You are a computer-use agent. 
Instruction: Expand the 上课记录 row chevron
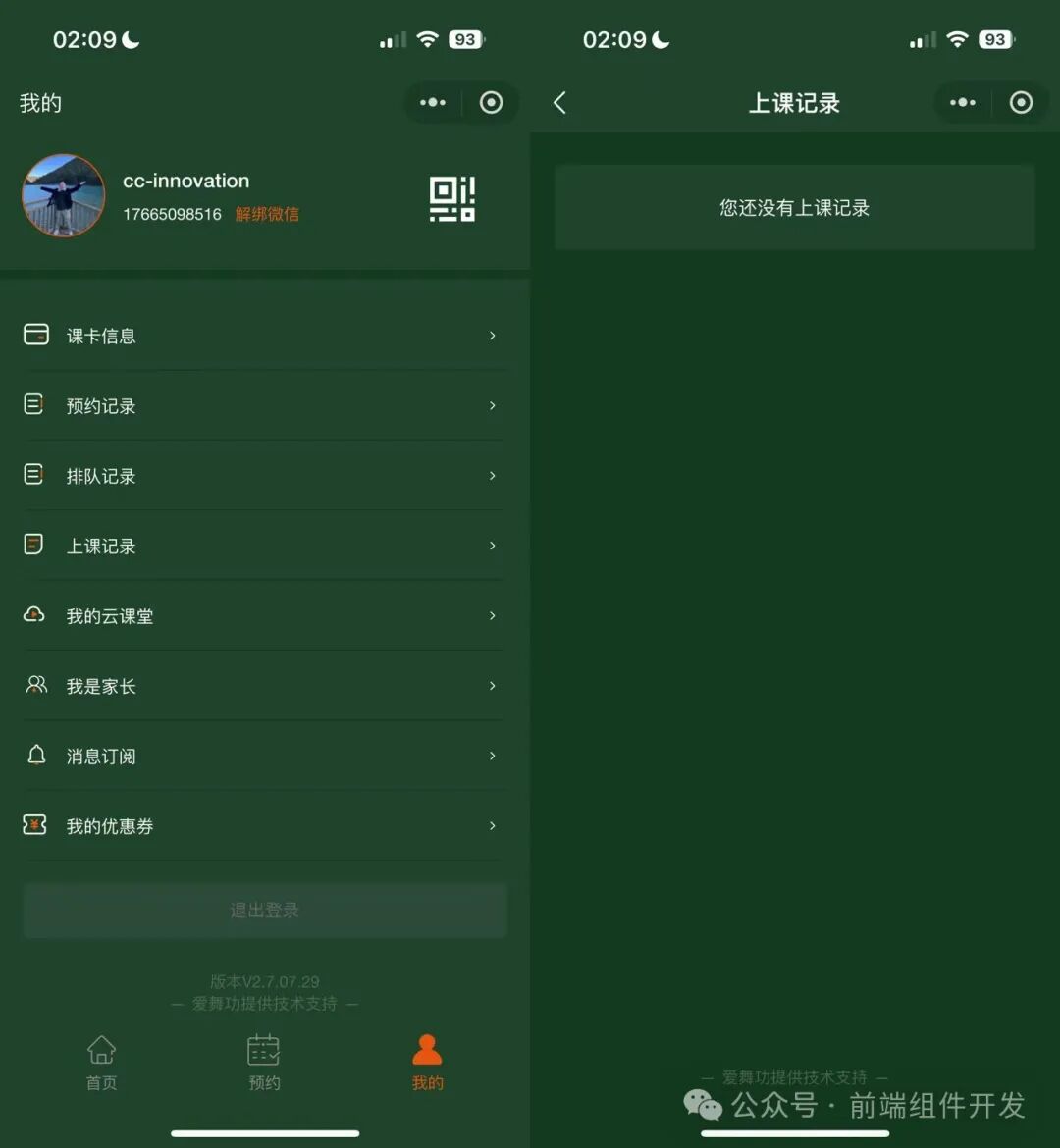pos(492,546)
